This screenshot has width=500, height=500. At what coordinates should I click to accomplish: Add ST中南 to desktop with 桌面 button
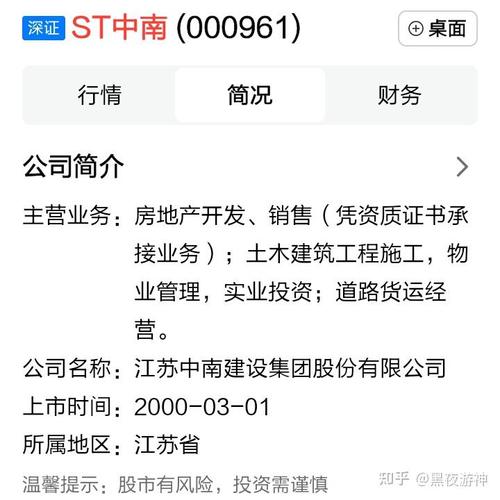438,28
